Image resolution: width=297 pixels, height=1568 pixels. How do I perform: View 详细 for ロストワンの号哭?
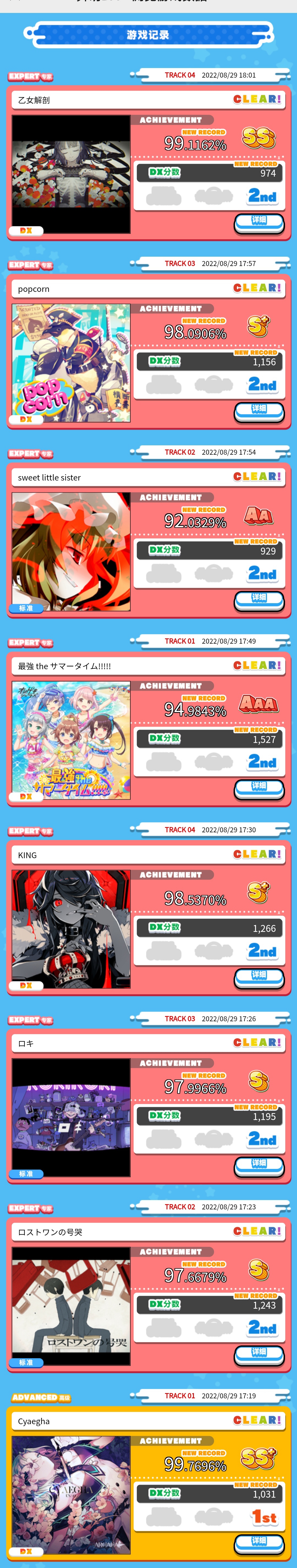tap(259, 1353)
